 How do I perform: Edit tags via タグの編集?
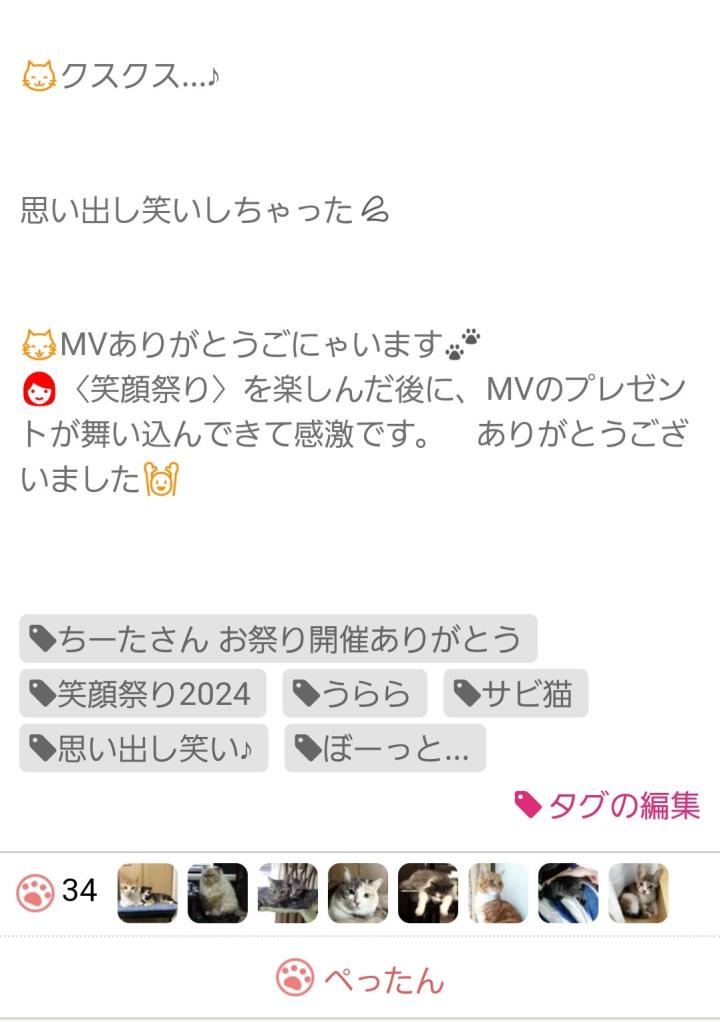pyautogui.click(x=607, y=806)
